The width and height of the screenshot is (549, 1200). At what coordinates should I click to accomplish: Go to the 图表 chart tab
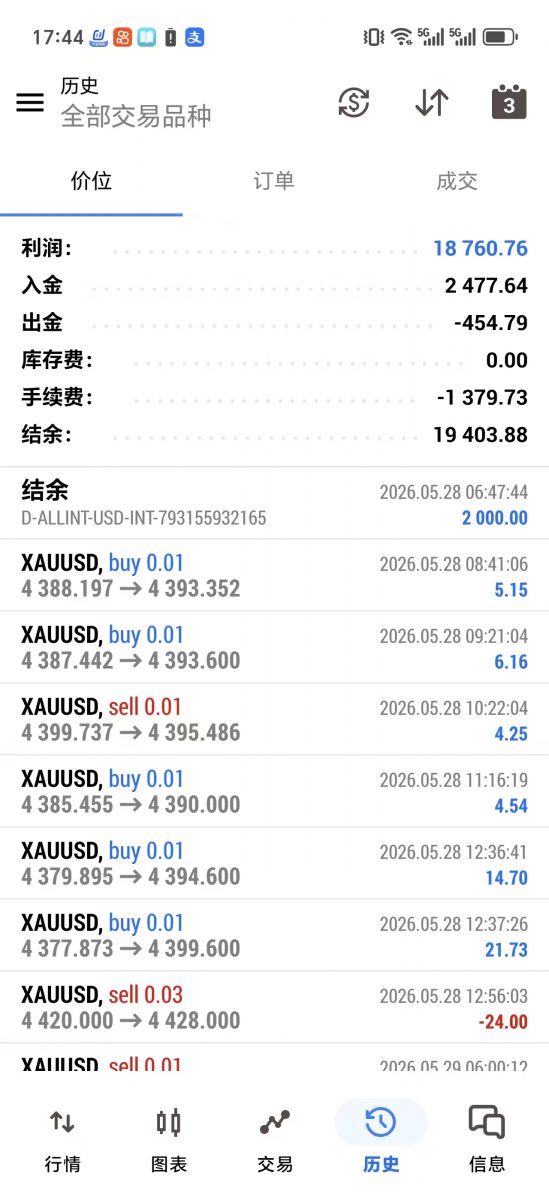coord(168,1140)
